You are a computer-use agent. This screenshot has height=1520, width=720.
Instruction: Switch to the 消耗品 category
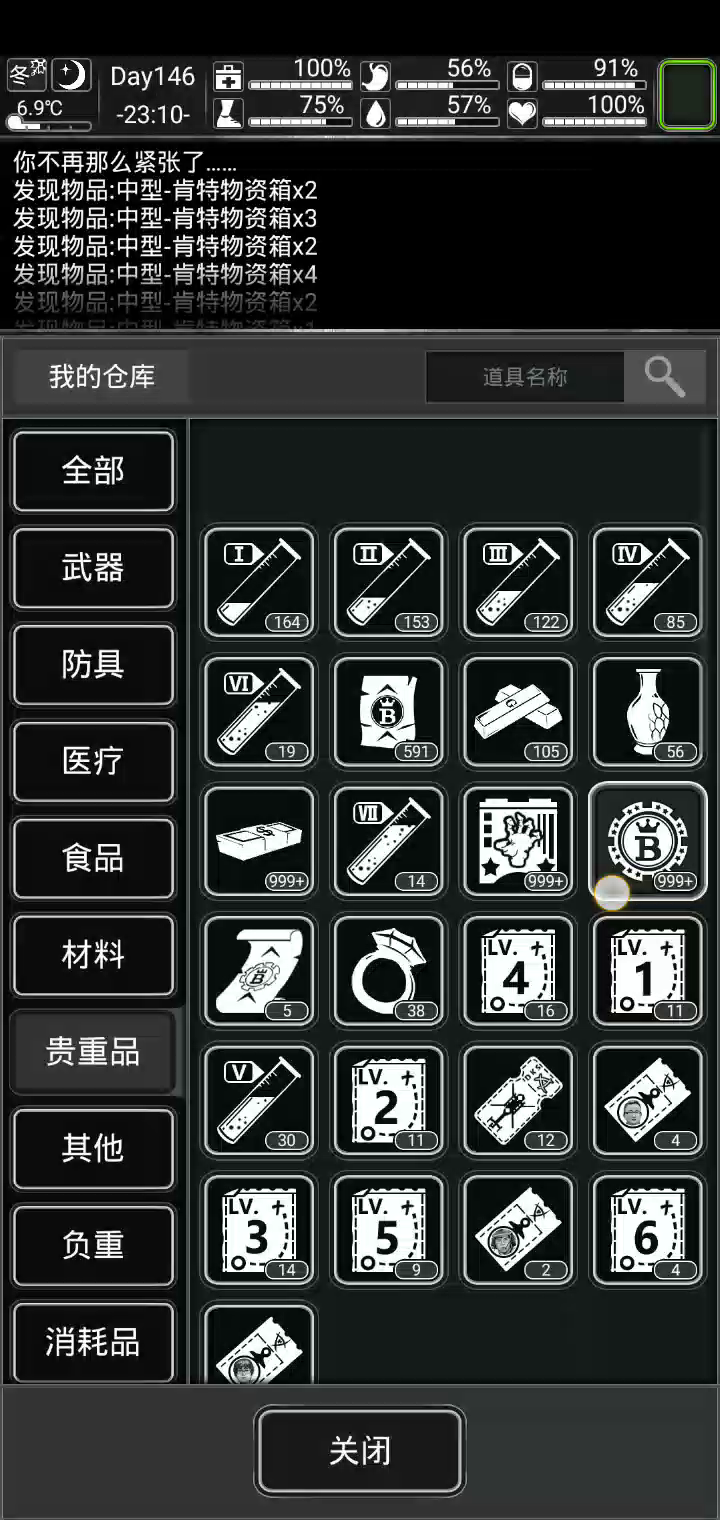pyautogui.click(x=93, y=1342)
